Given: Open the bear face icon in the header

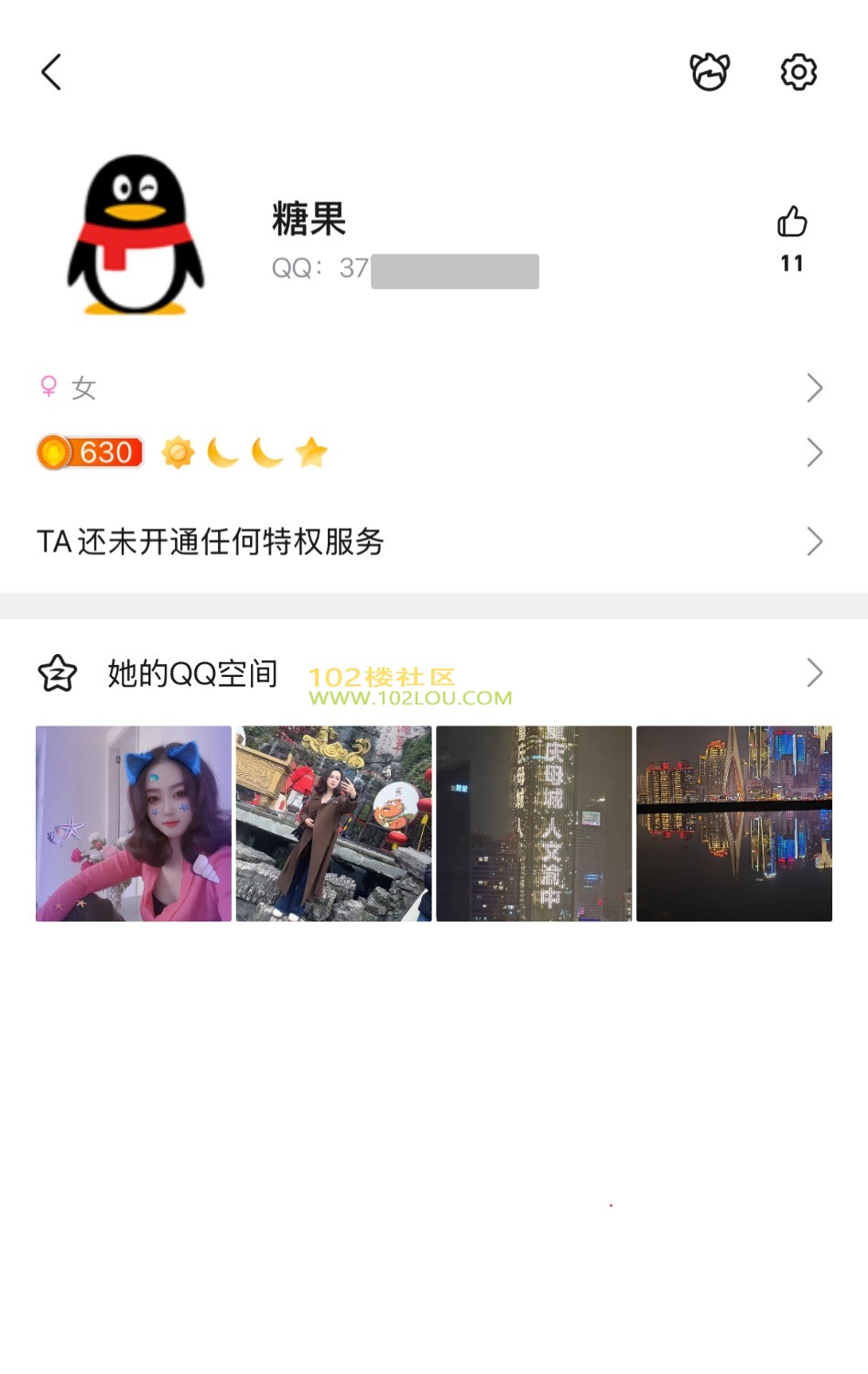Looking at the screenshot, I should (710, 71).
